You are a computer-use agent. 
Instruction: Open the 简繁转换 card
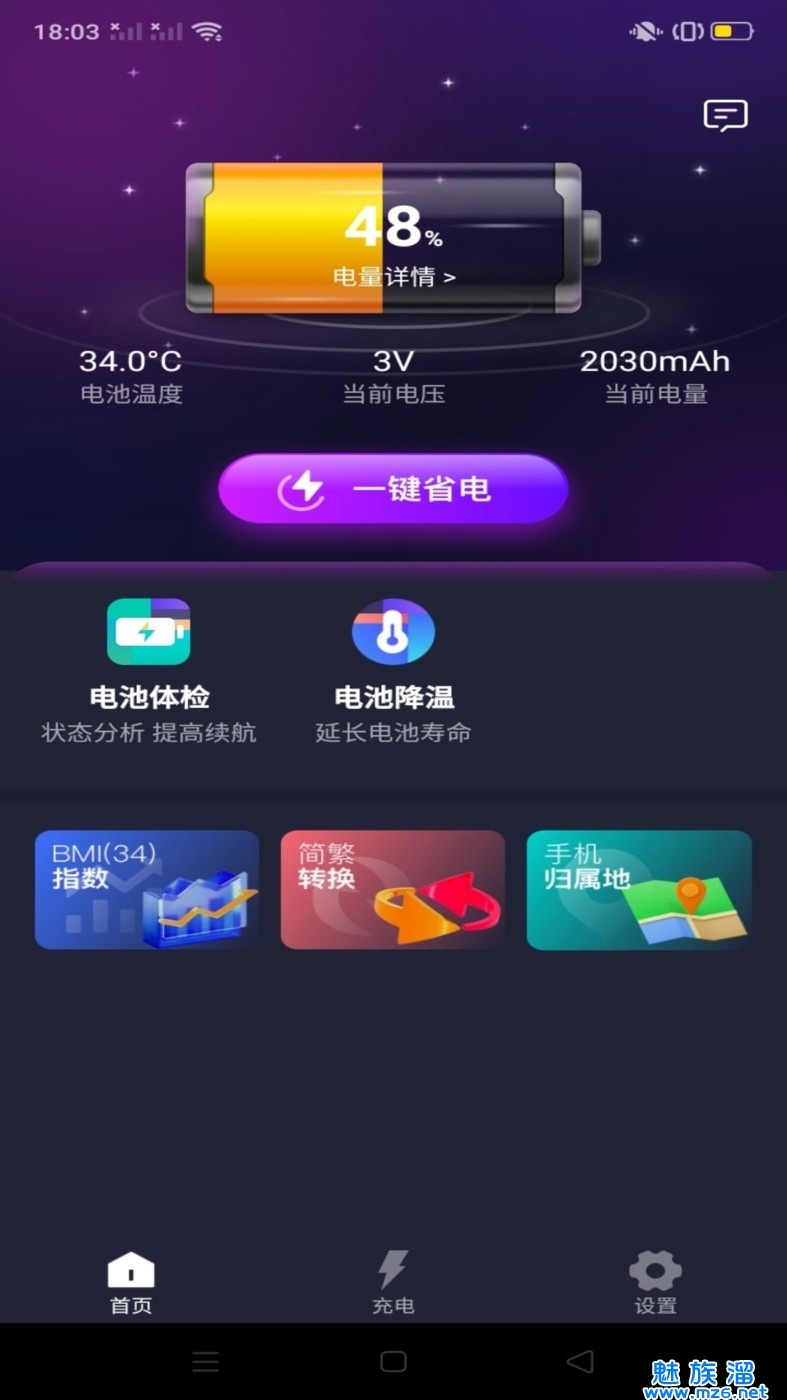(393, 889)
